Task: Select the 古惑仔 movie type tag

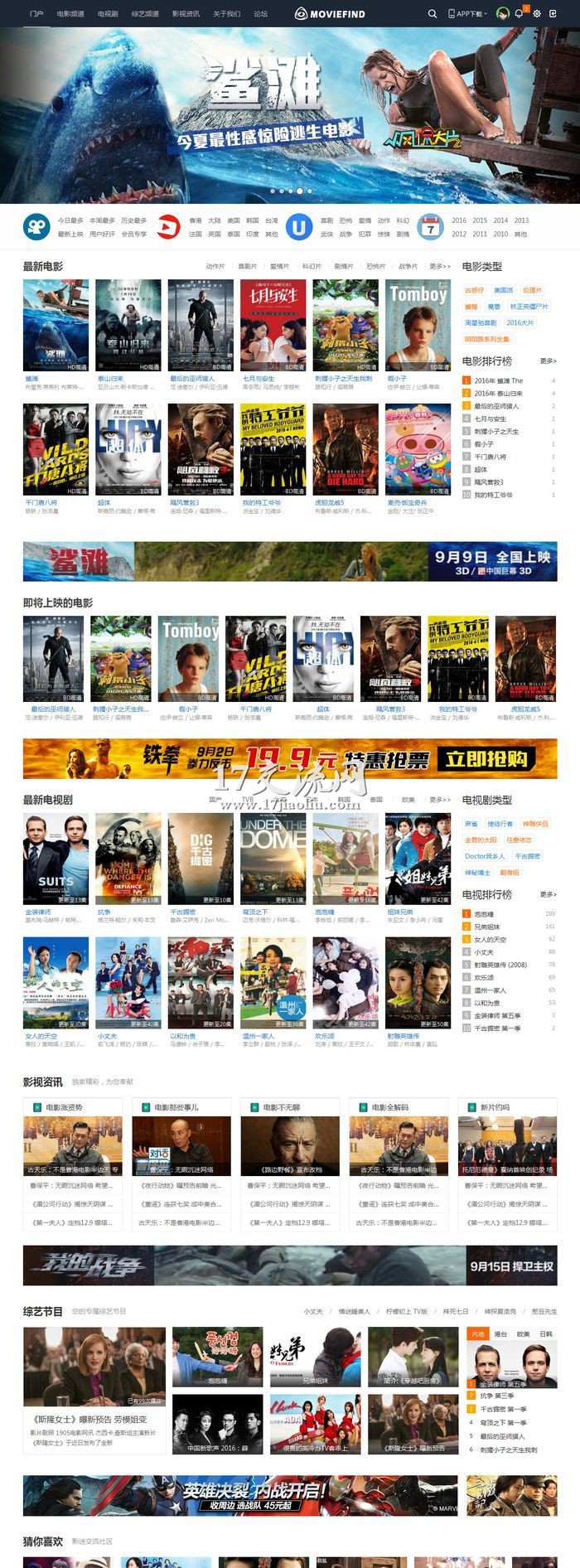Action: point(474,291)
